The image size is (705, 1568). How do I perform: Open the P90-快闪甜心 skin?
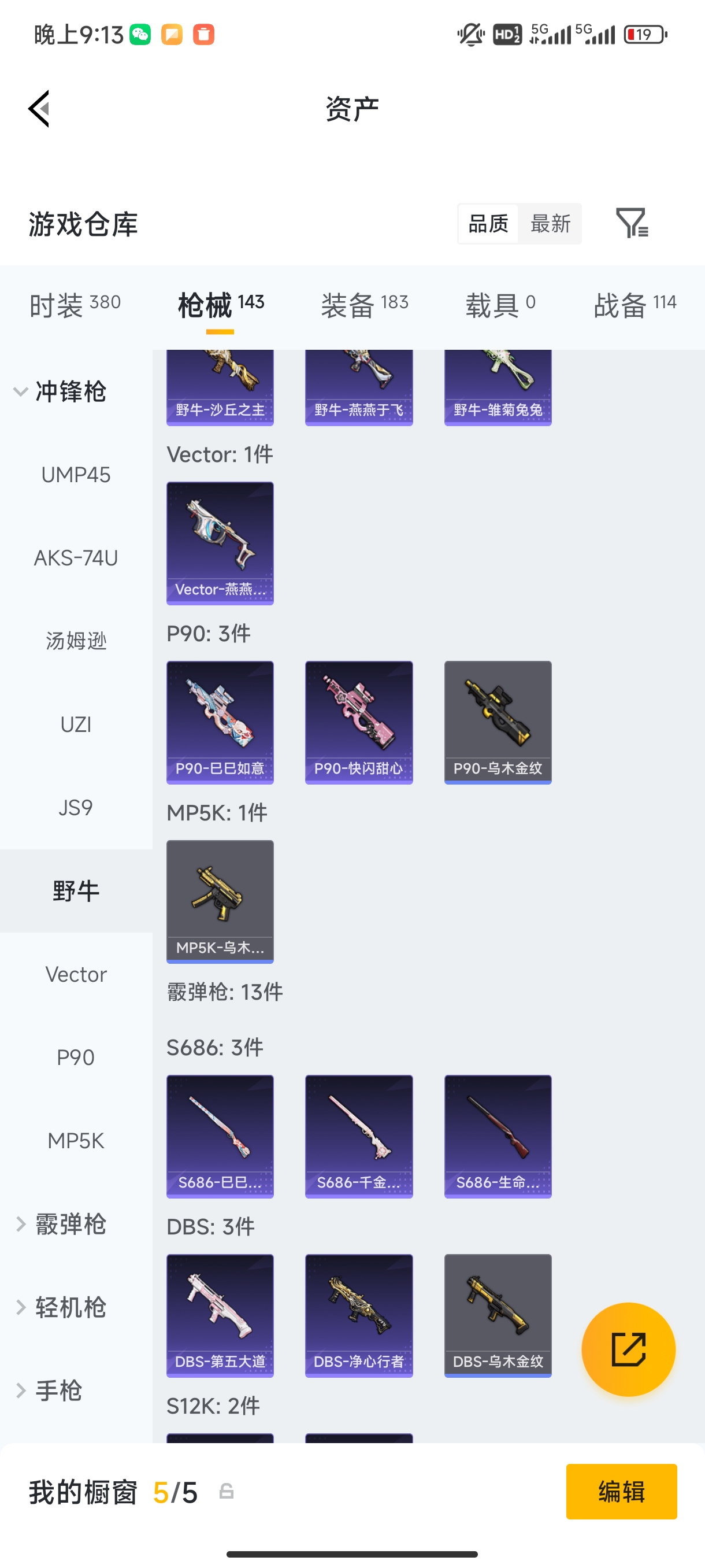(x=358, y=722)
